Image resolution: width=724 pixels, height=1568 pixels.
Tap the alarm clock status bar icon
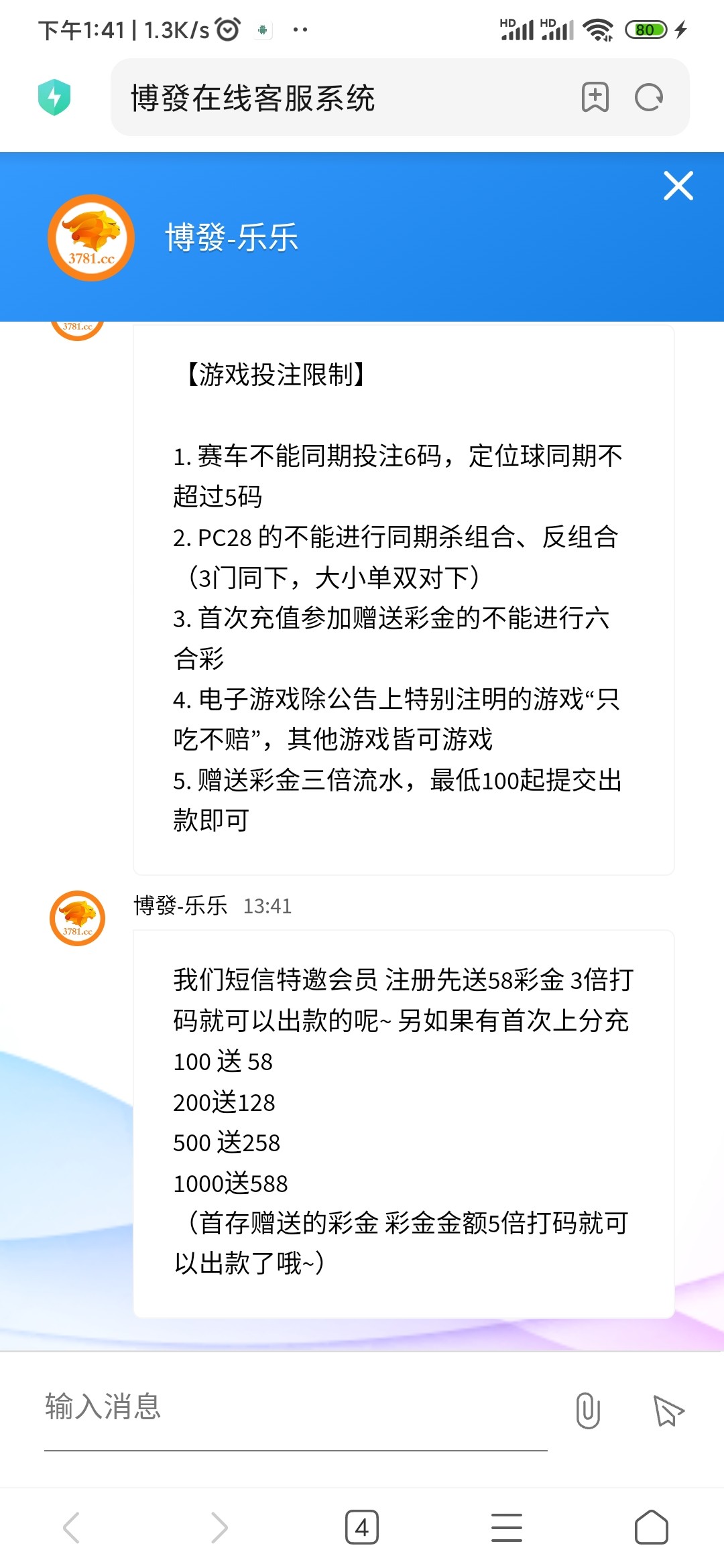228,28
